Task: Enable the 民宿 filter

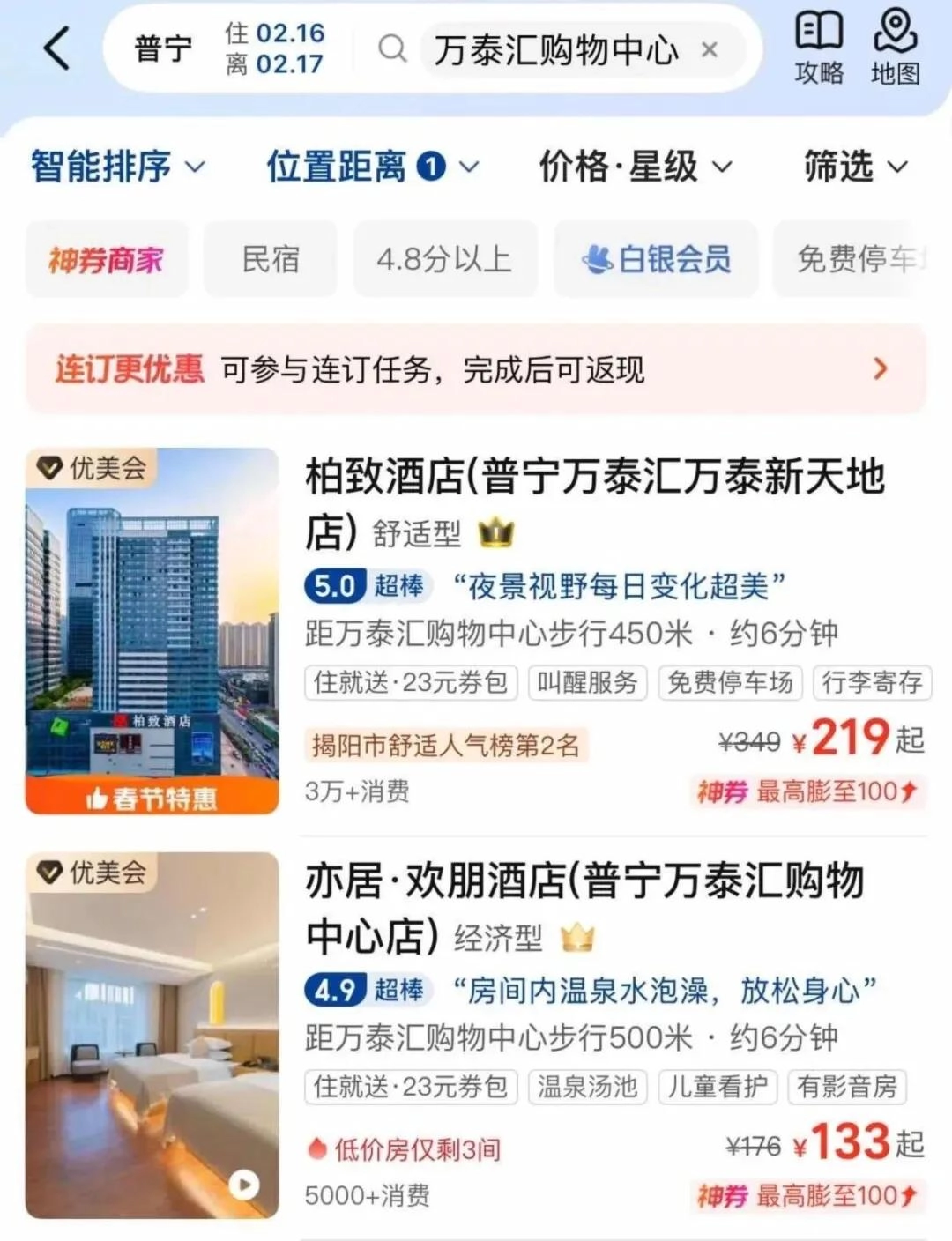Action: pyautogui.click(x=269, y=257)
